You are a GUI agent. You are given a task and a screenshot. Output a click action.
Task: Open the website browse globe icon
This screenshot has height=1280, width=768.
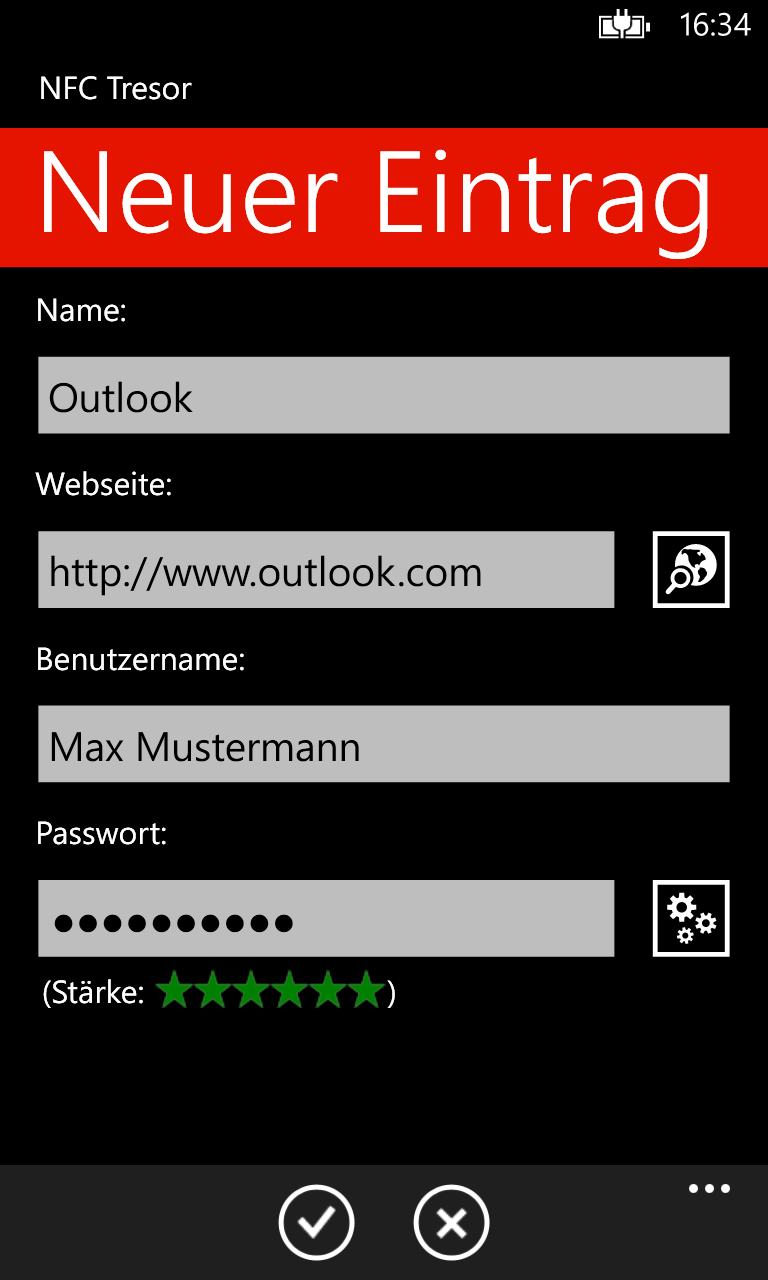coord(691,570)
